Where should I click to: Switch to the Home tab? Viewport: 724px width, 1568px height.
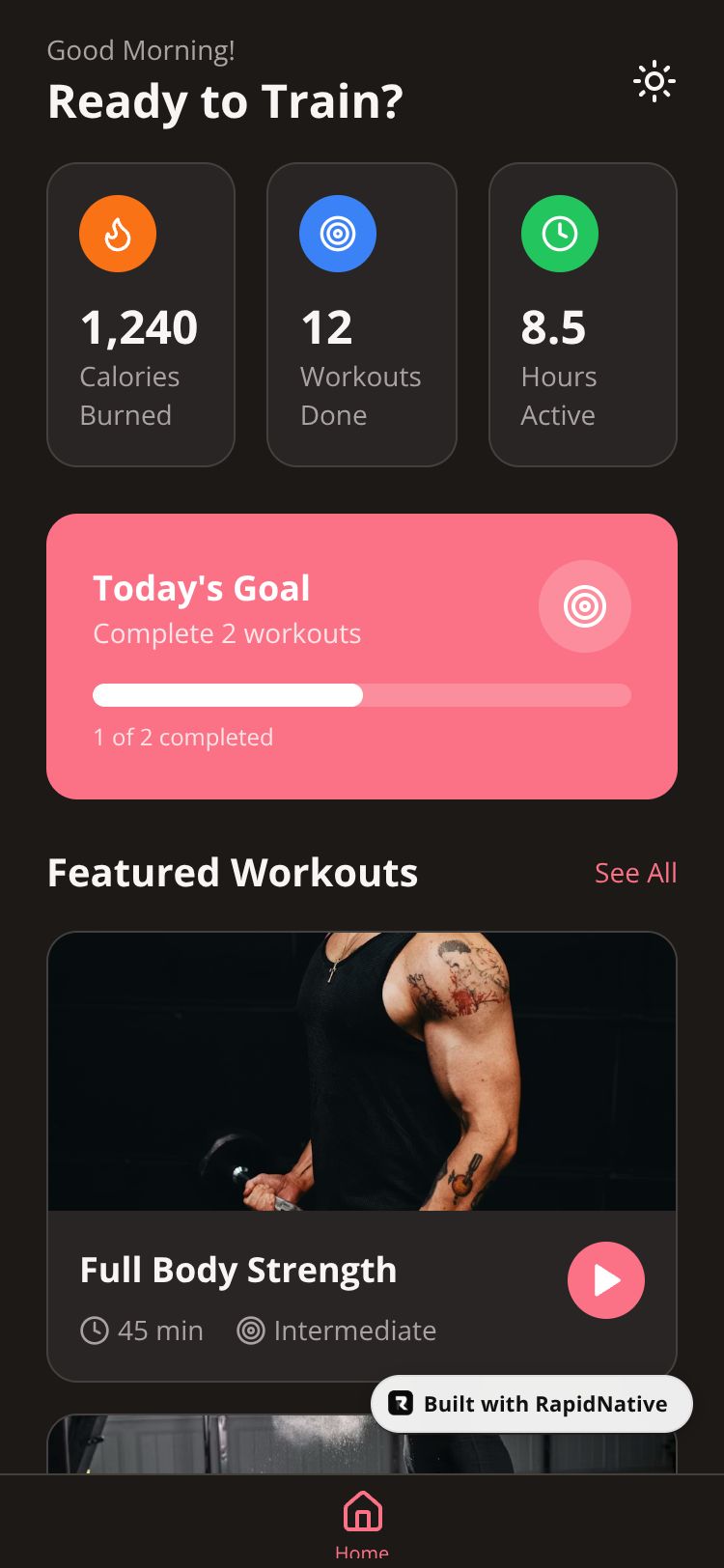click(x=362, y=1523)
